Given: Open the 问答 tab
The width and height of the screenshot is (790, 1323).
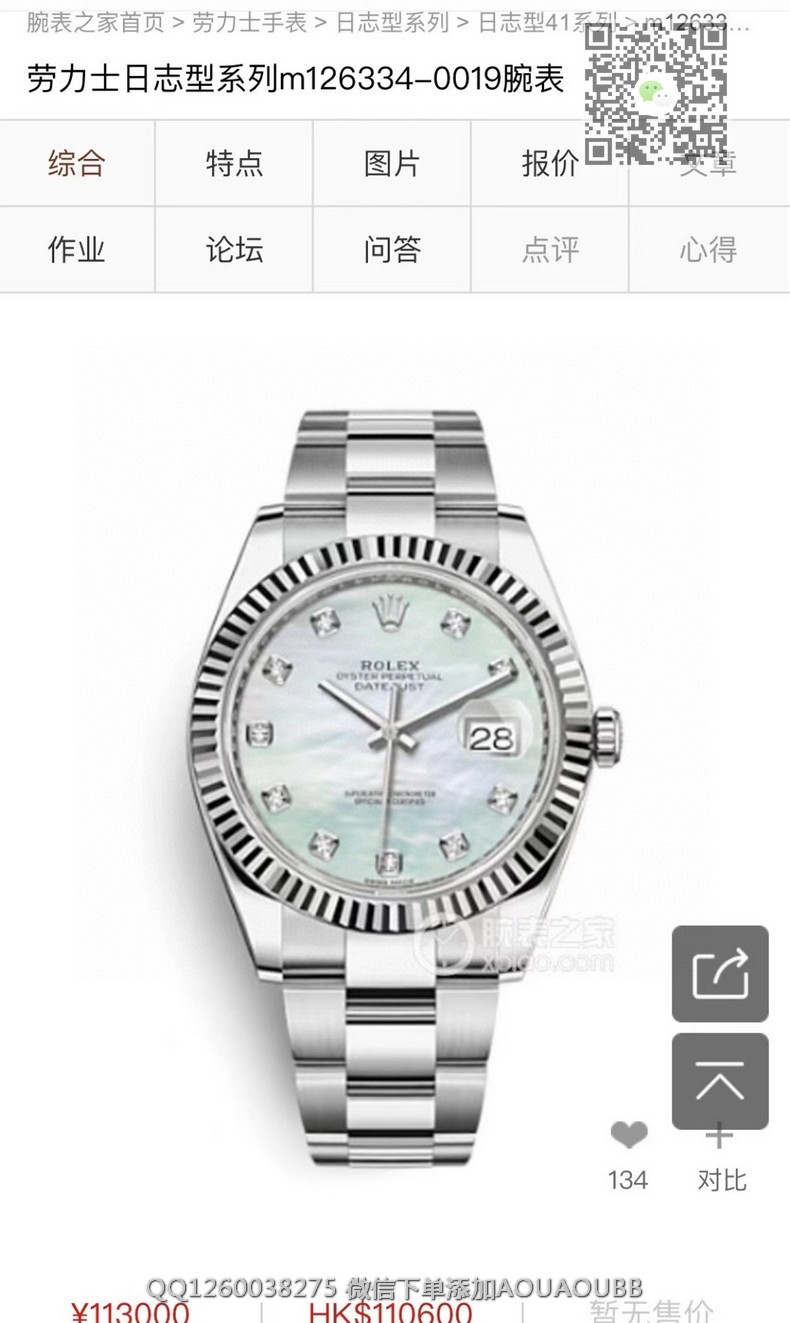Looking at the screenshot, I should coord(392,249).
